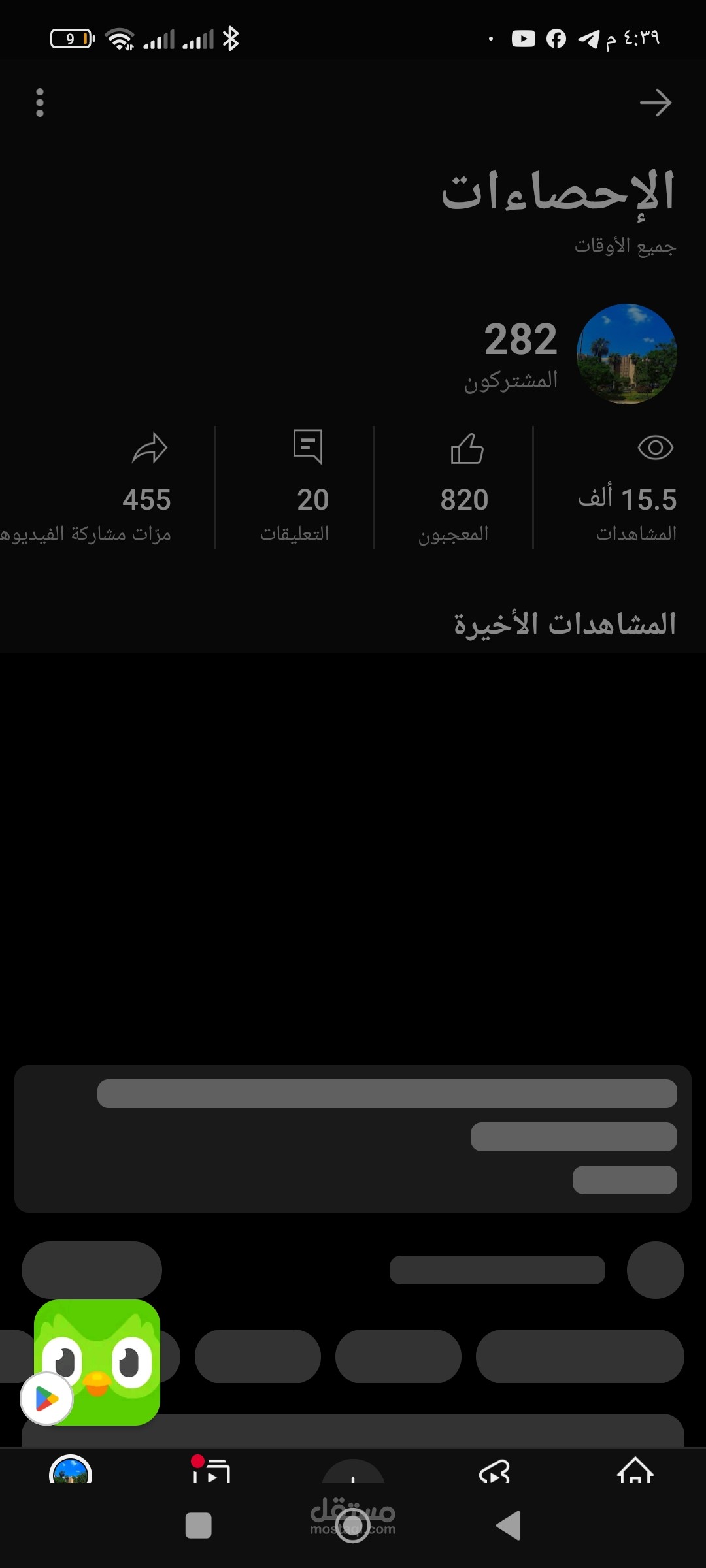Tap the create plus button

pyautogui.click(x=353, y=1474)
